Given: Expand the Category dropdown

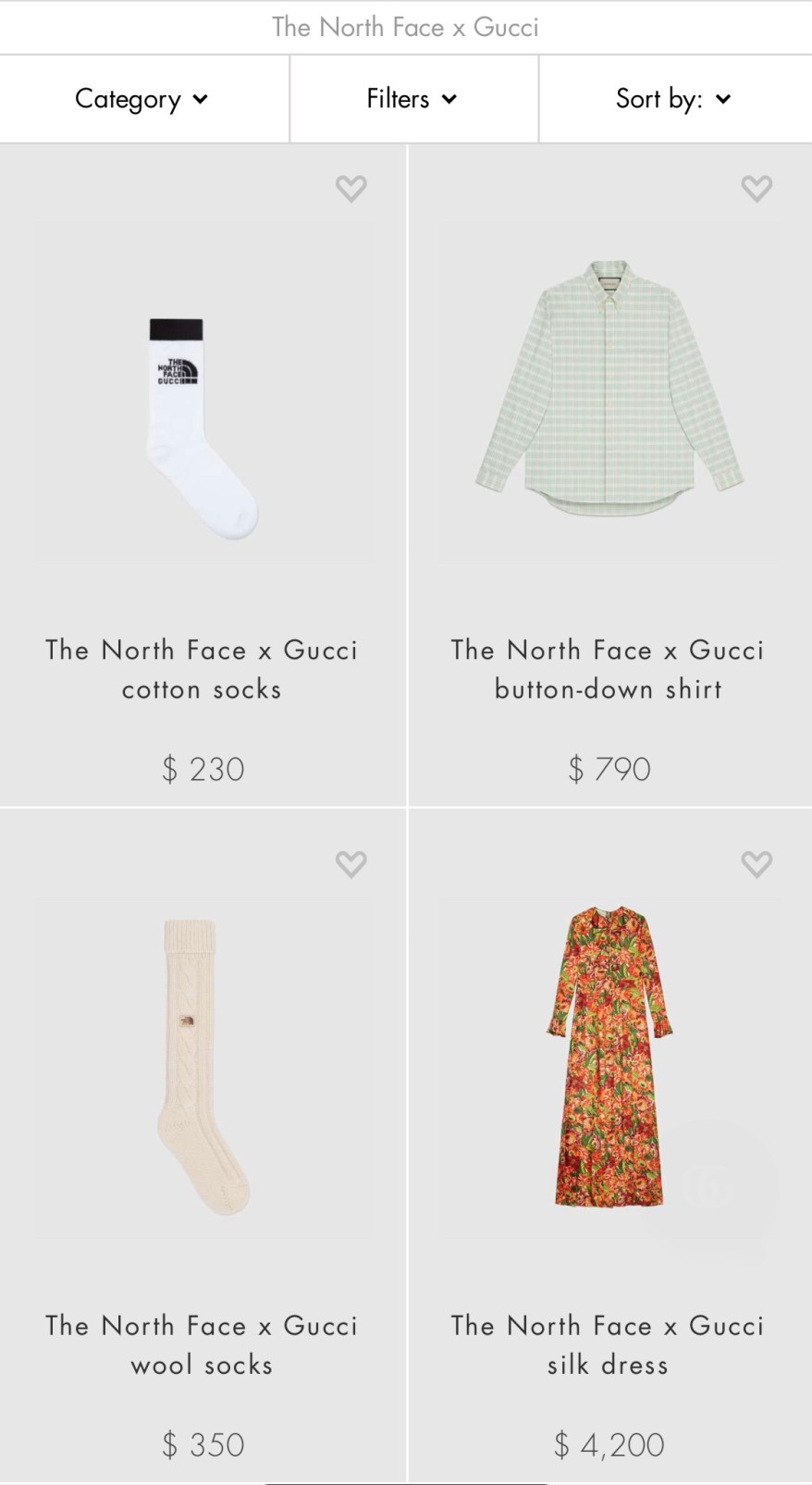Looking at the screenshot, I should [142, 99].
